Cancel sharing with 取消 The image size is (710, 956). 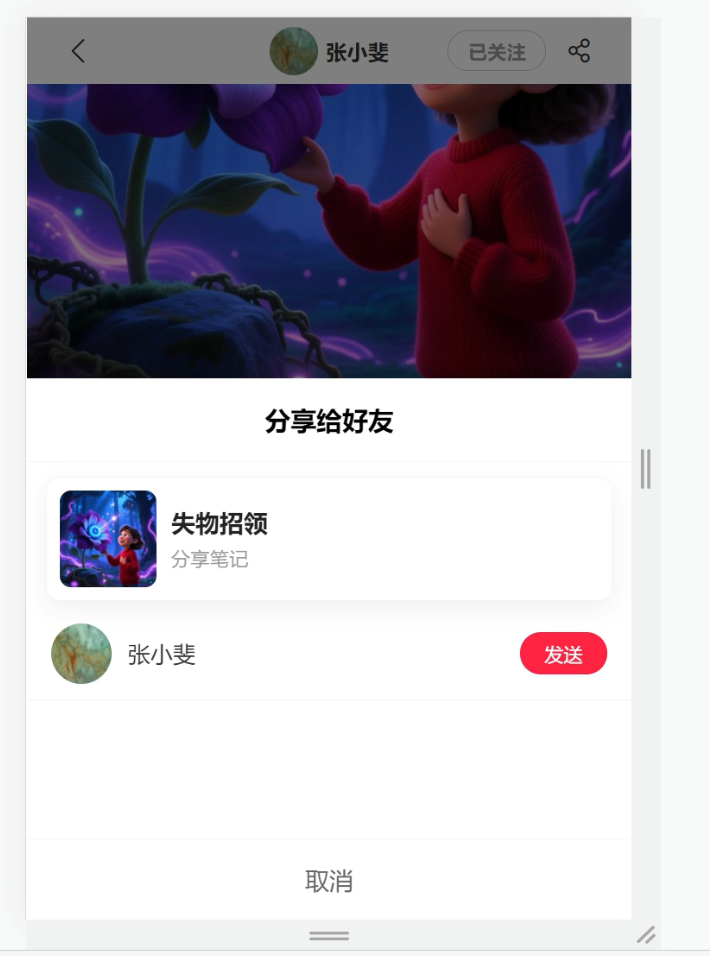click(x=329, y=881)
